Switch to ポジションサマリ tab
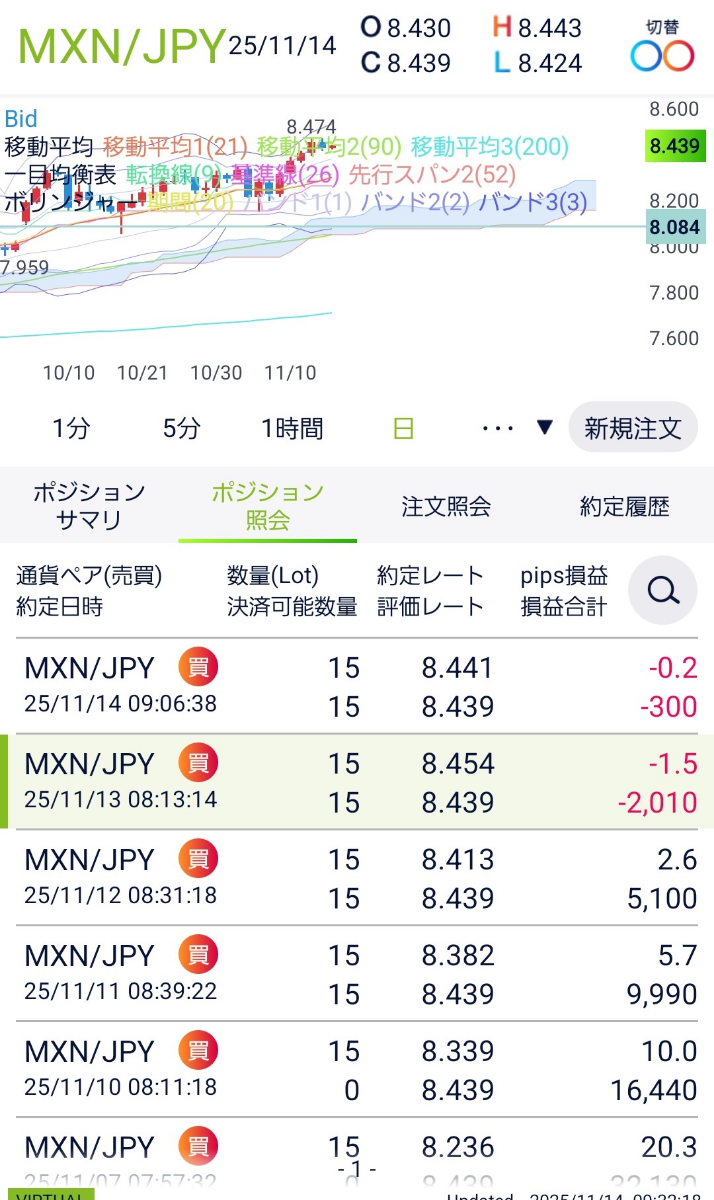Screen dimensions: 714x1200 point(89,506)
